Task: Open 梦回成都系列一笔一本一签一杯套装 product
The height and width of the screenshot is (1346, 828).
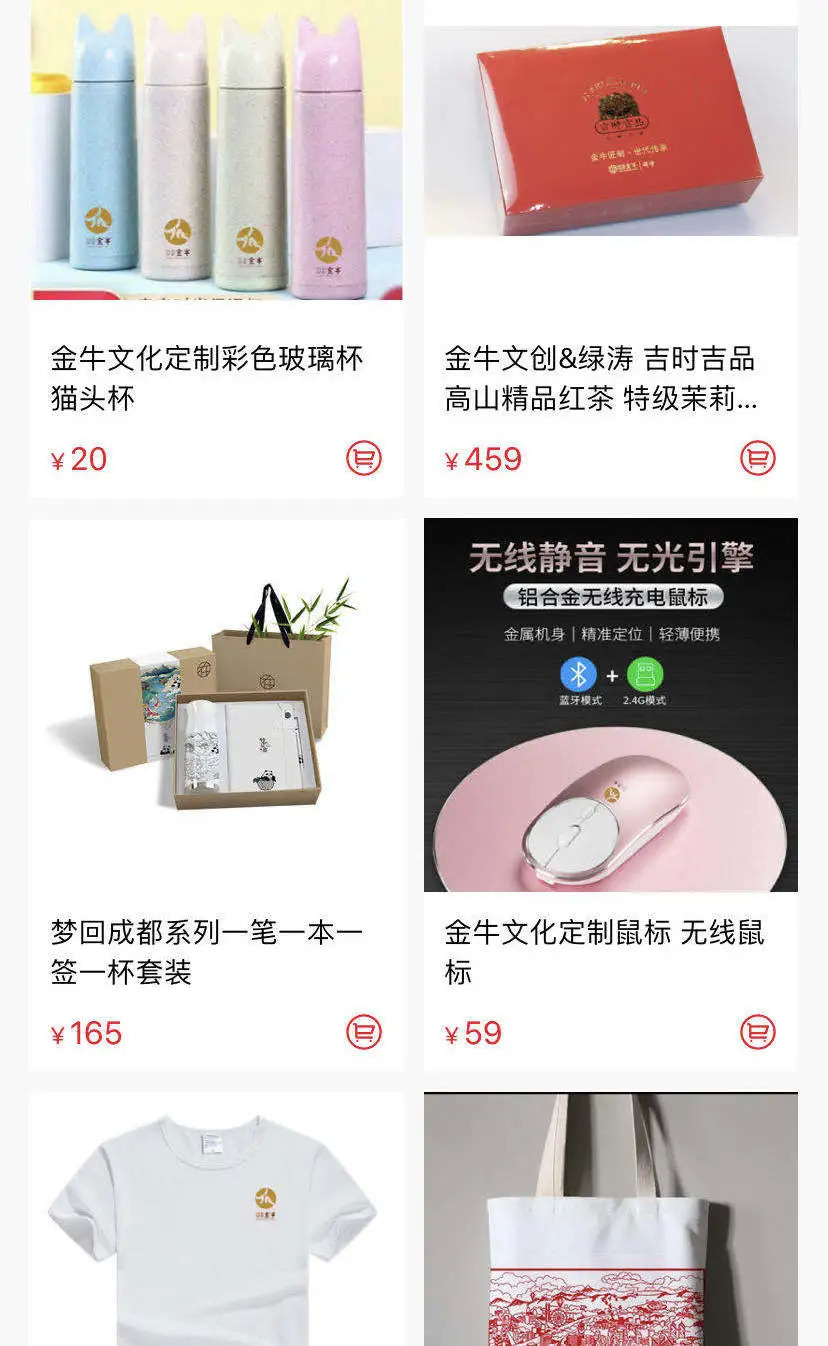Action: pos(207,951)
